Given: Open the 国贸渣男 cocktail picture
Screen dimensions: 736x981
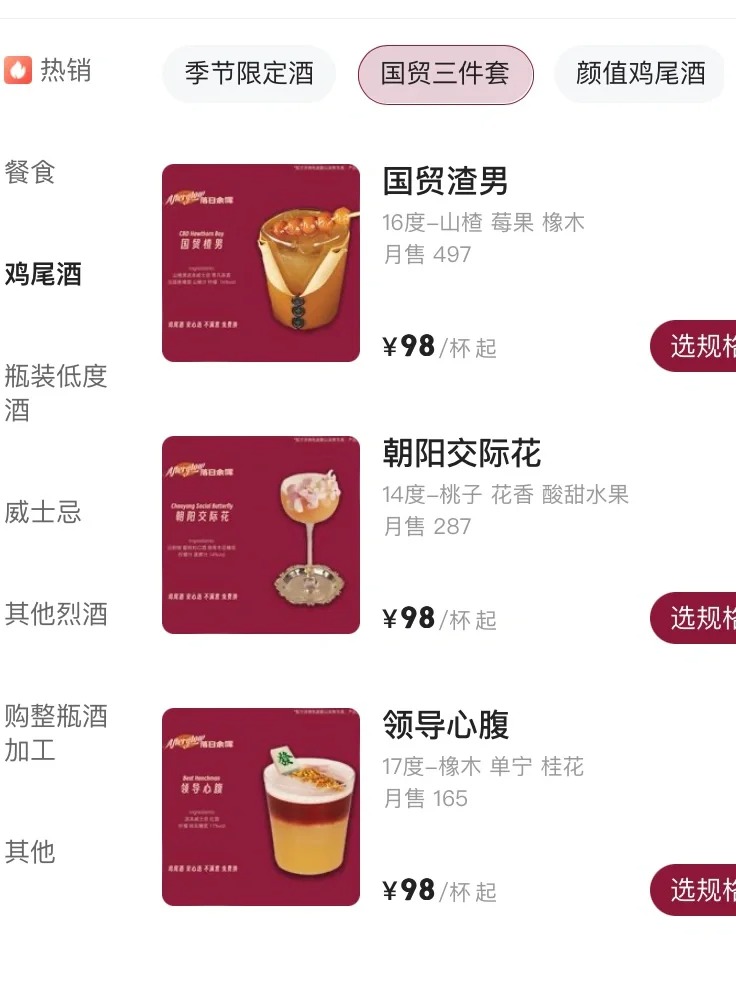Looking at the screenshot, I should pos(260,262).
